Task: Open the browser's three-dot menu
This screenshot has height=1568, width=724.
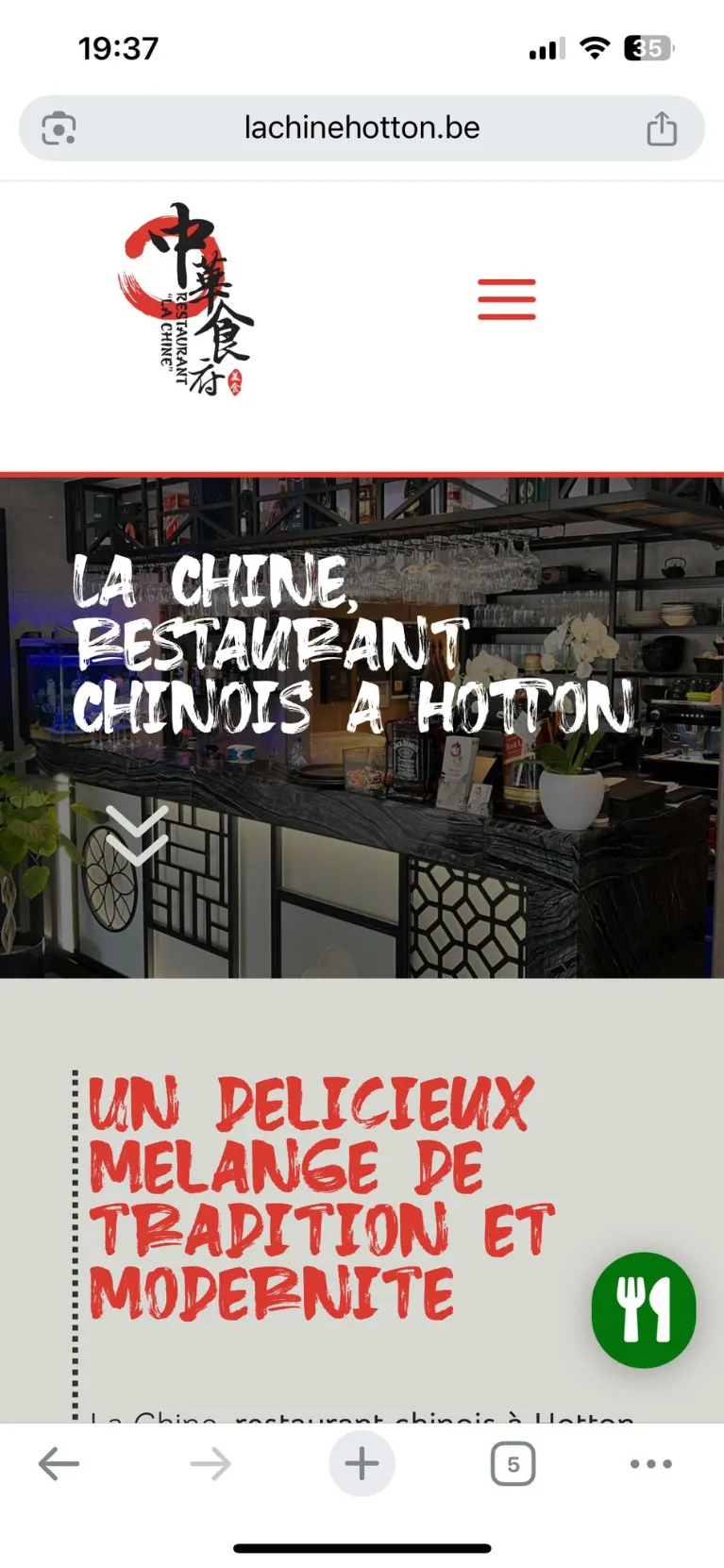Action: [x=650, y=1464]
